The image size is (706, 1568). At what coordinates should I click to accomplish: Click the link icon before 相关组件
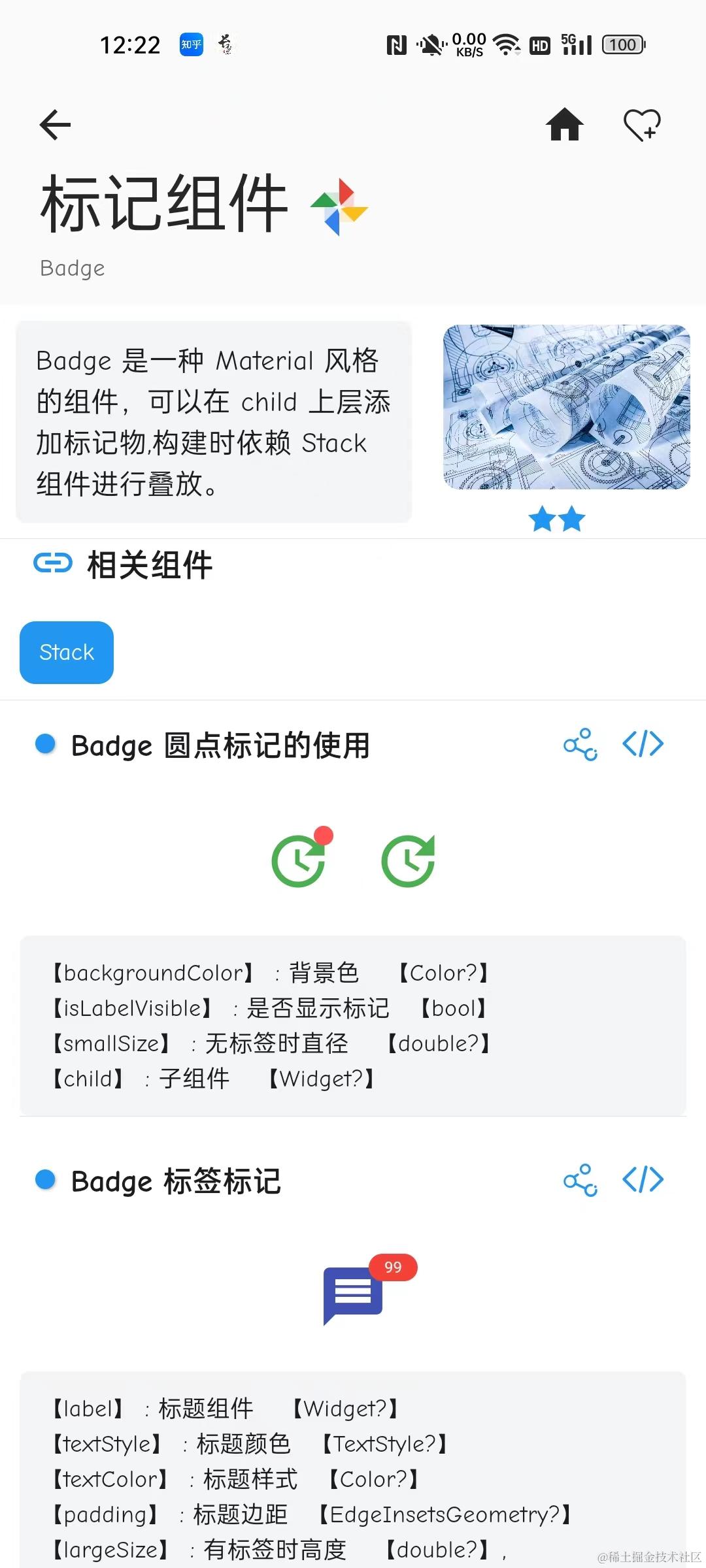click(52, 563)
